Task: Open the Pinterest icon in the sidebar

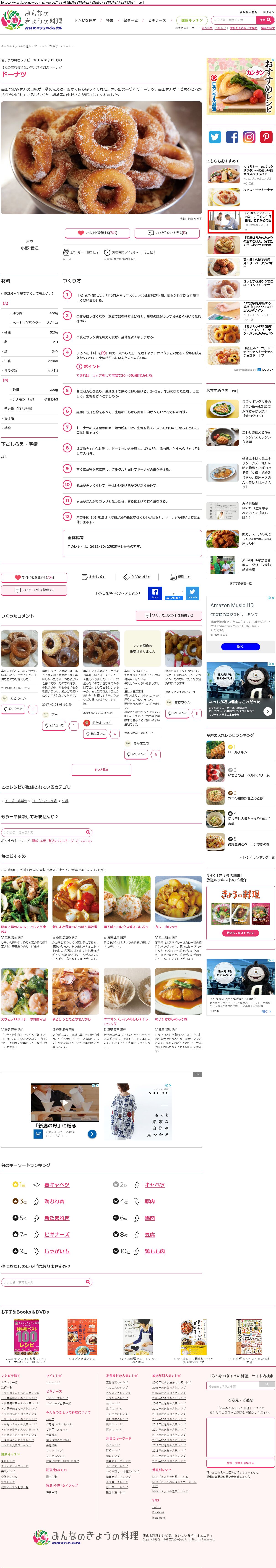Action: pyautogui.click(x=266, y=137)
